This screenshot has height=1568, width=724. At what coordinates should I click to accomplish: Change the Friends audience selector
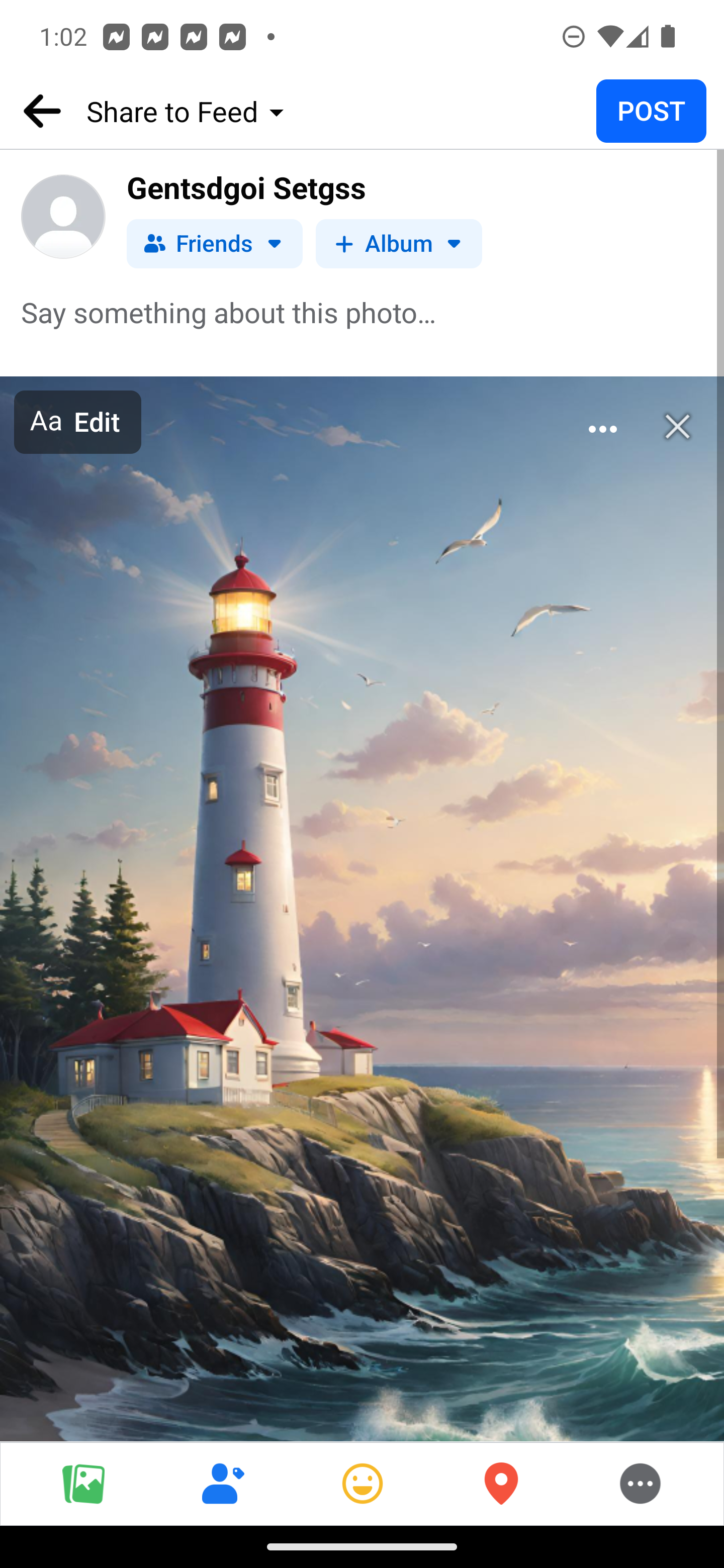214,243
